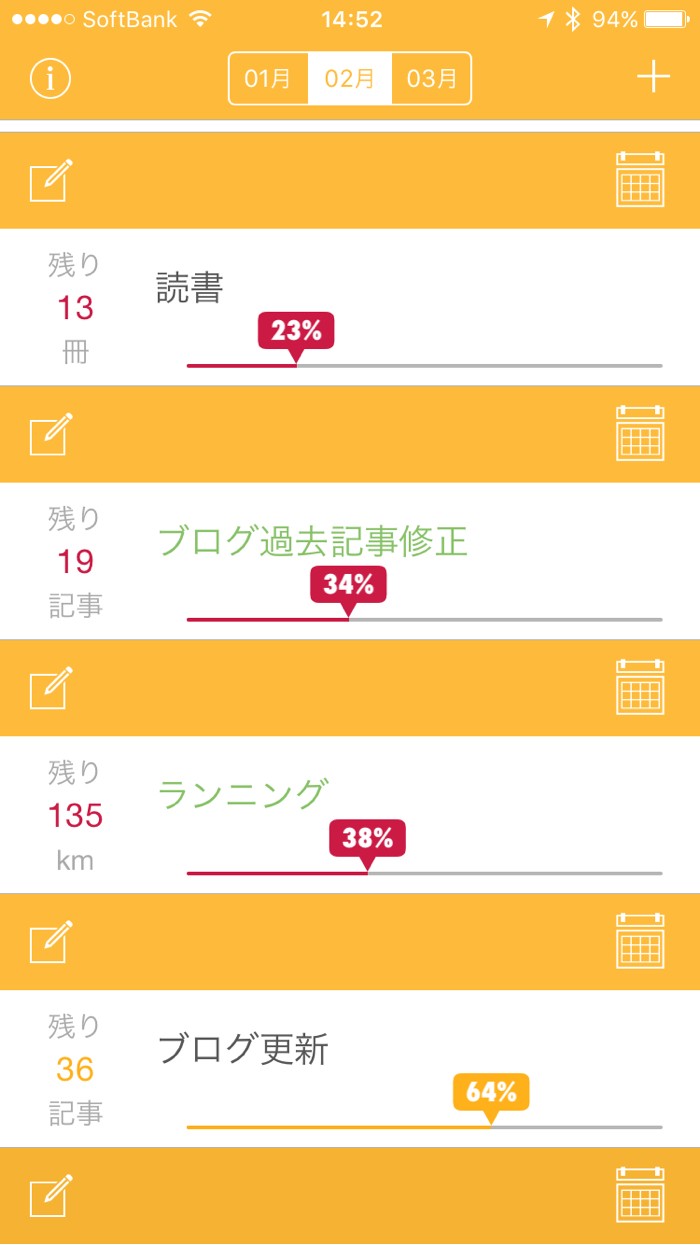Tap the edit icon directly above ブログ更新
The width and height of the screenshot is (700, 1245).
click(51, 942)
